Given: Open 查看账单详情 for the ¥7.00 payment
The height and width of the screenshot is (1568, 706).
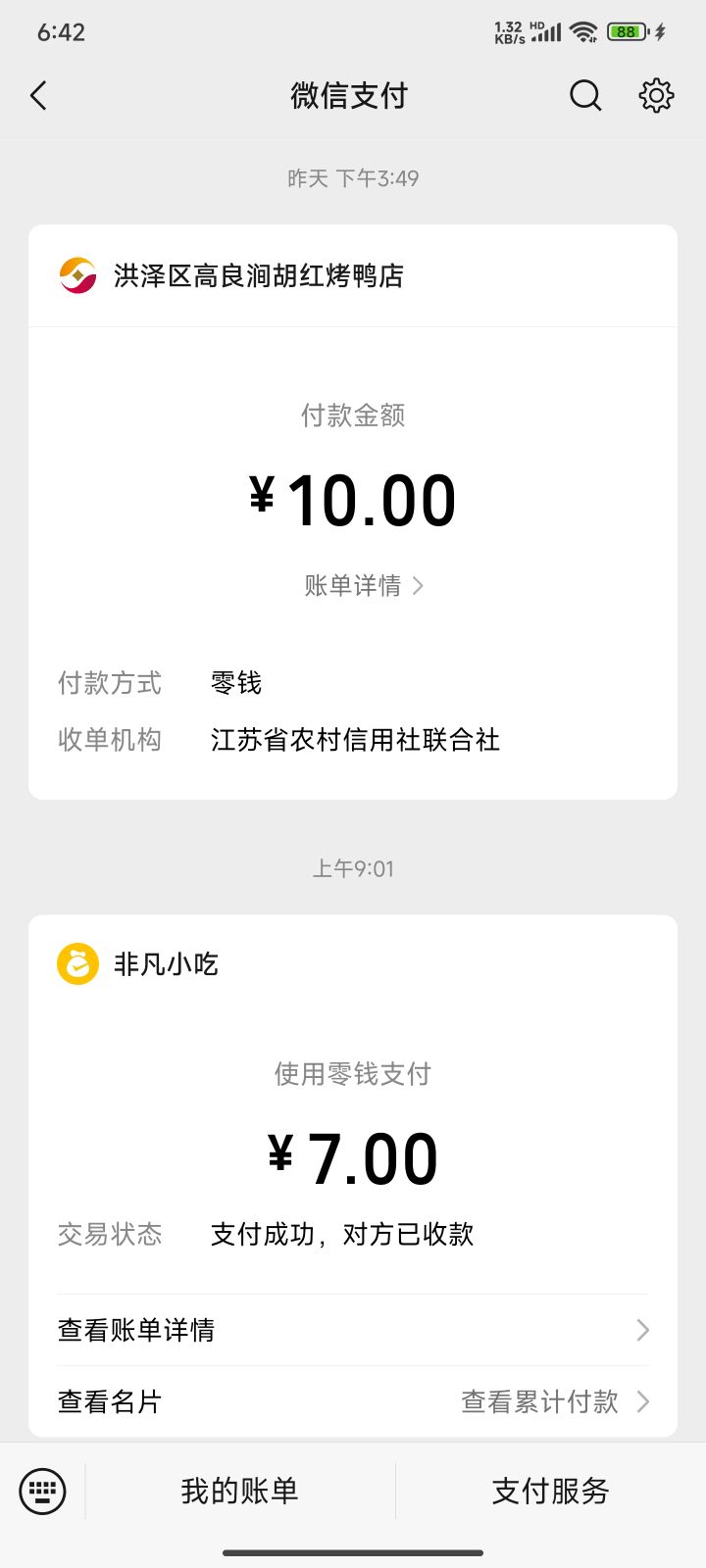Looking at the screenshot, I should click(353, 1330).
